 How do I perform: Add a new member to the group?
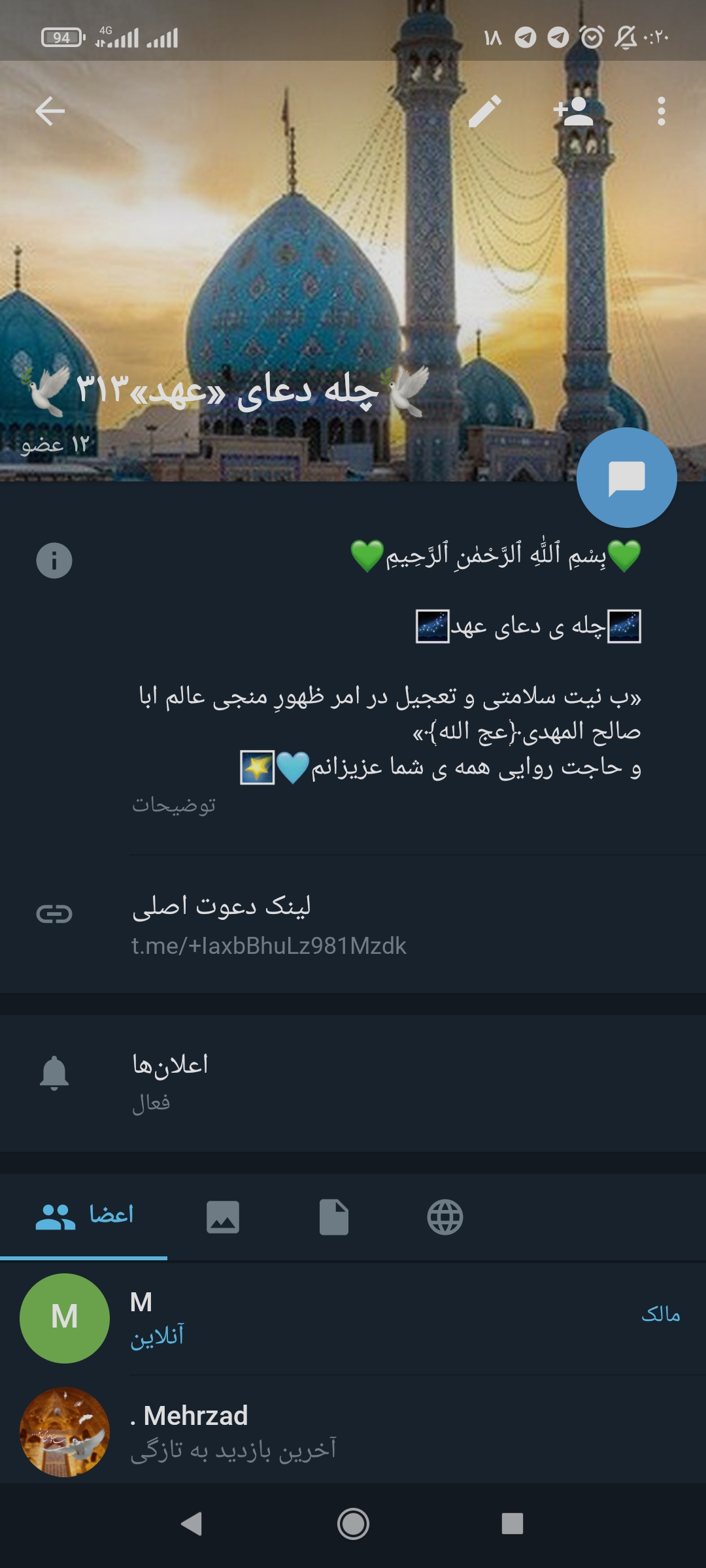[573, 111]
